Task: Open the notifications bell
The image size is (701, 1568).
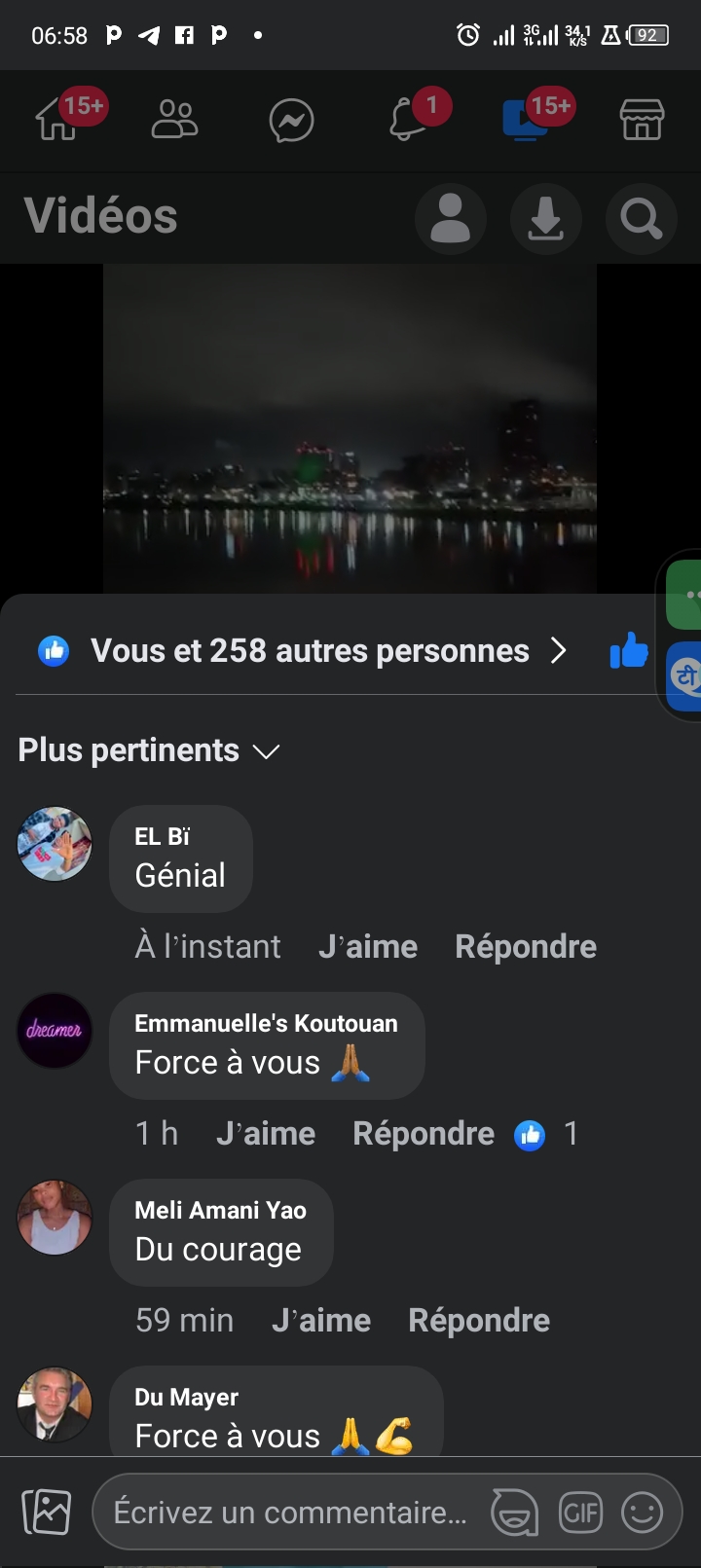Action: [408, 122]
